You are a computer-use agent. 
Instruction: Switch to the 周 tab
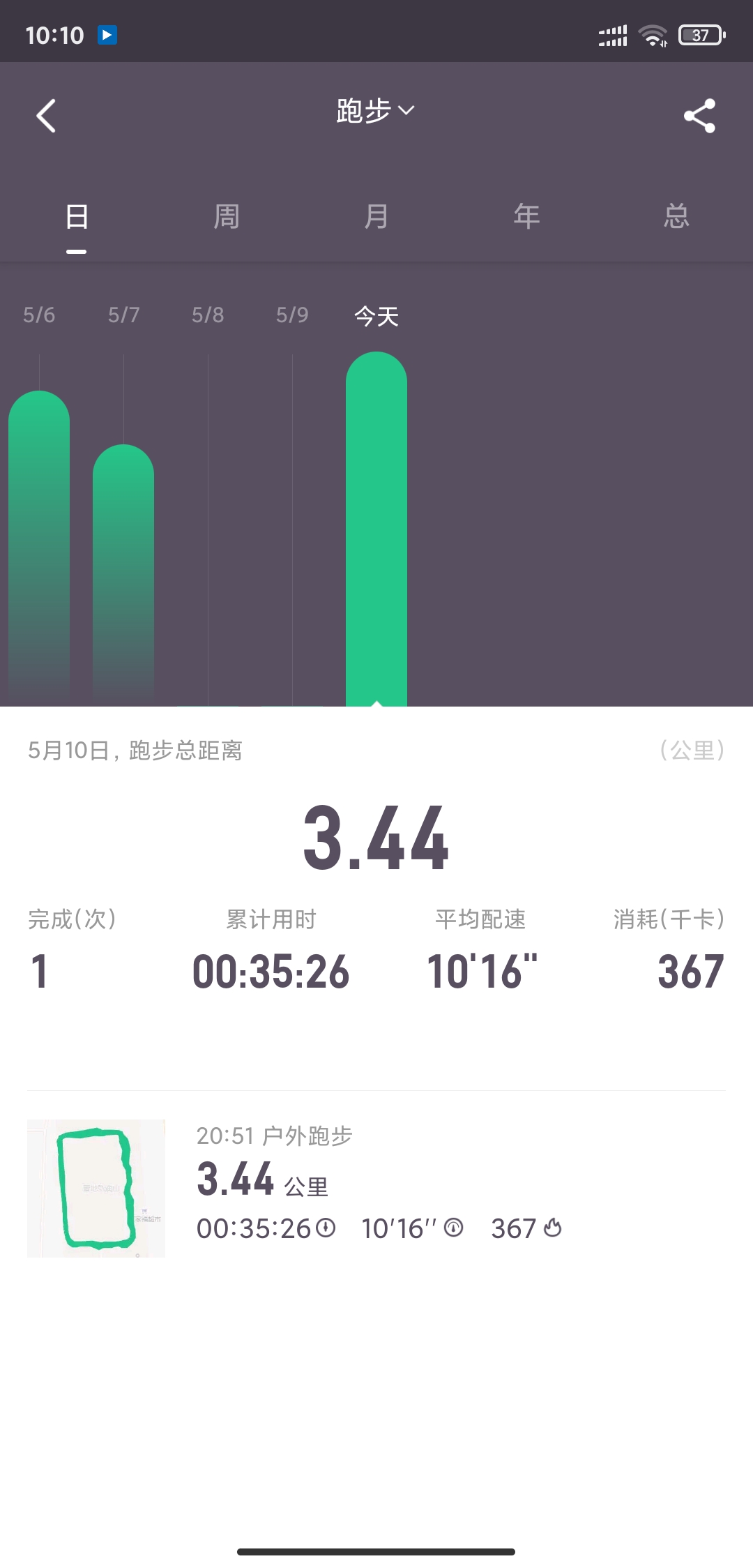227,216
